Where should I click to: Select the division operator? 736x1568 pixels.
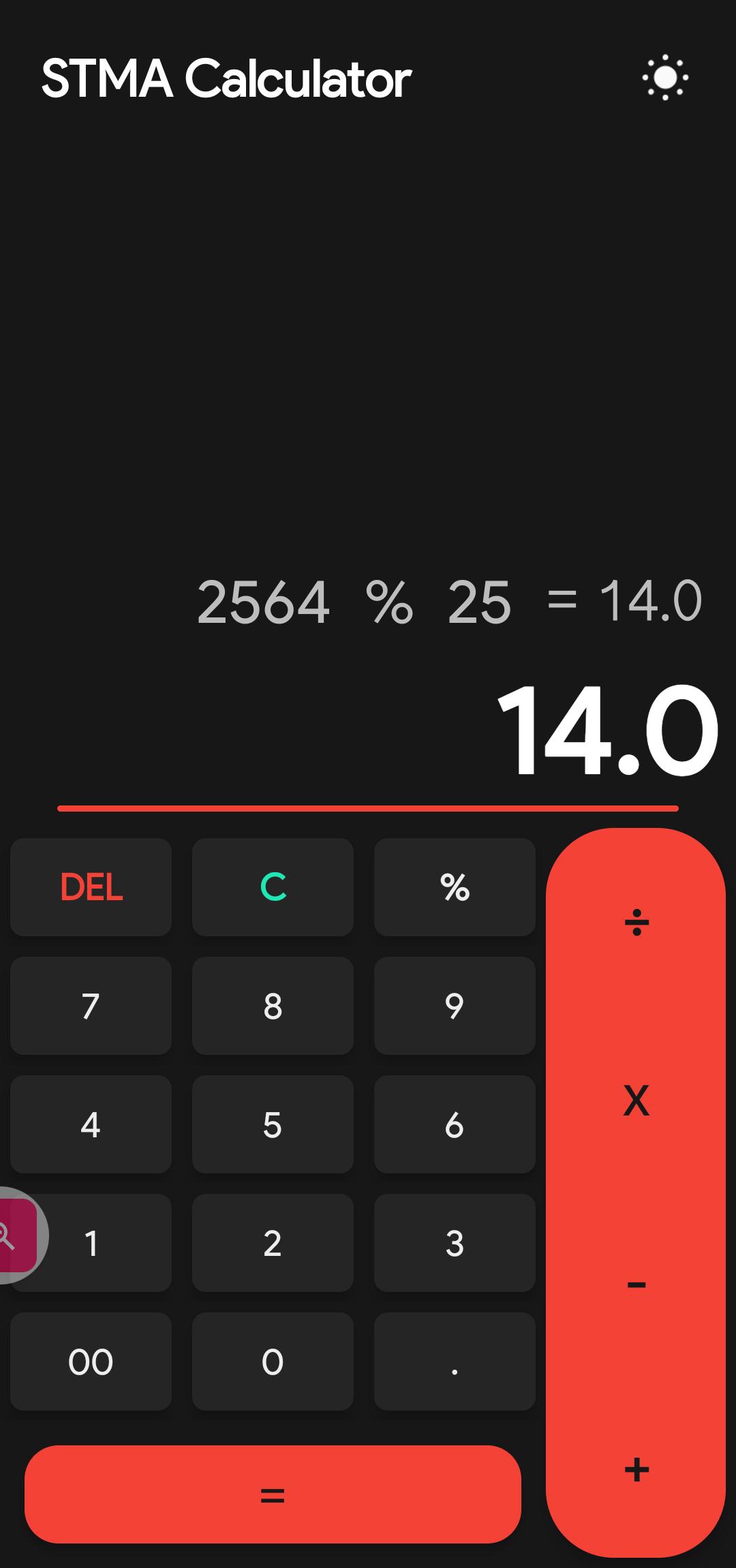[x=636, y=923]
